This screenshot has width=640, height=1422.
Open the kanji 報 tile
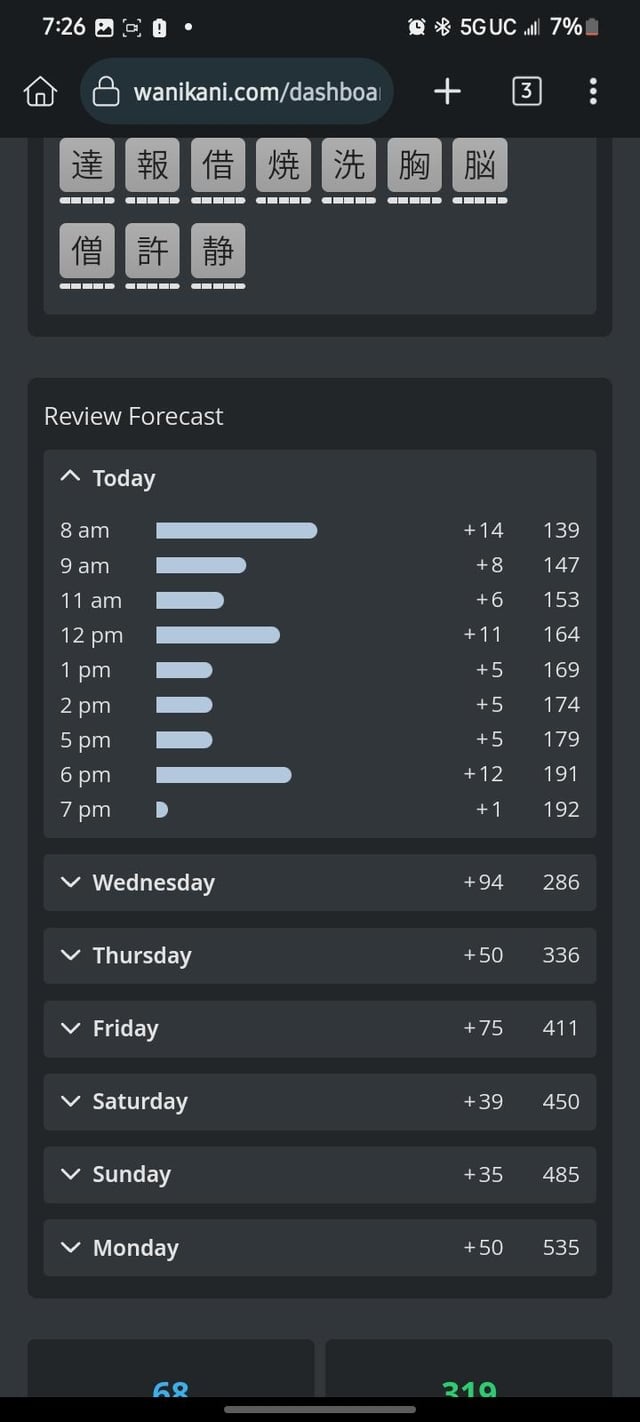coord(152,165)
